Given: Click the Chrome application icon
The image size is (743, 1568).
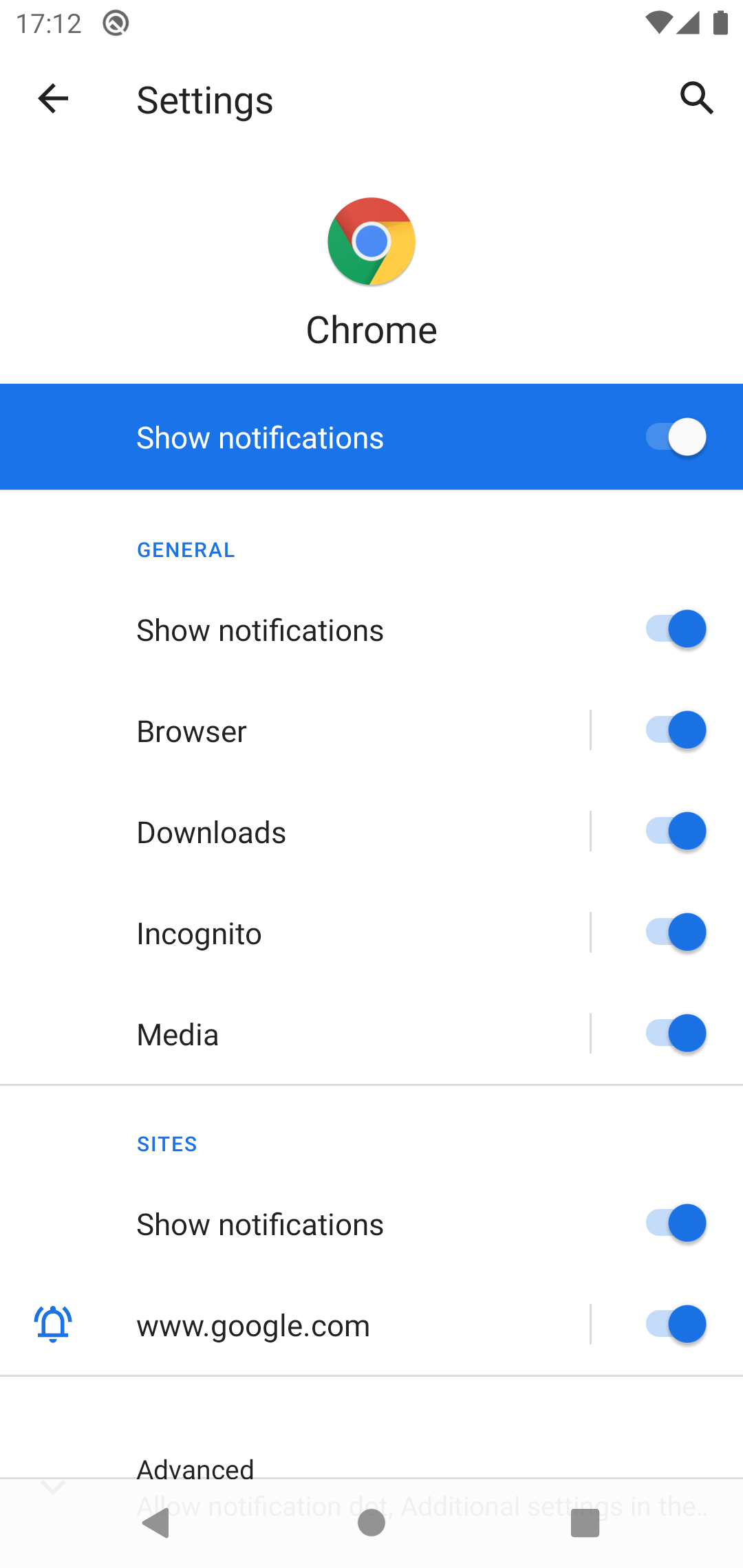Looking at the screenshot, I should tap(371, 241).
